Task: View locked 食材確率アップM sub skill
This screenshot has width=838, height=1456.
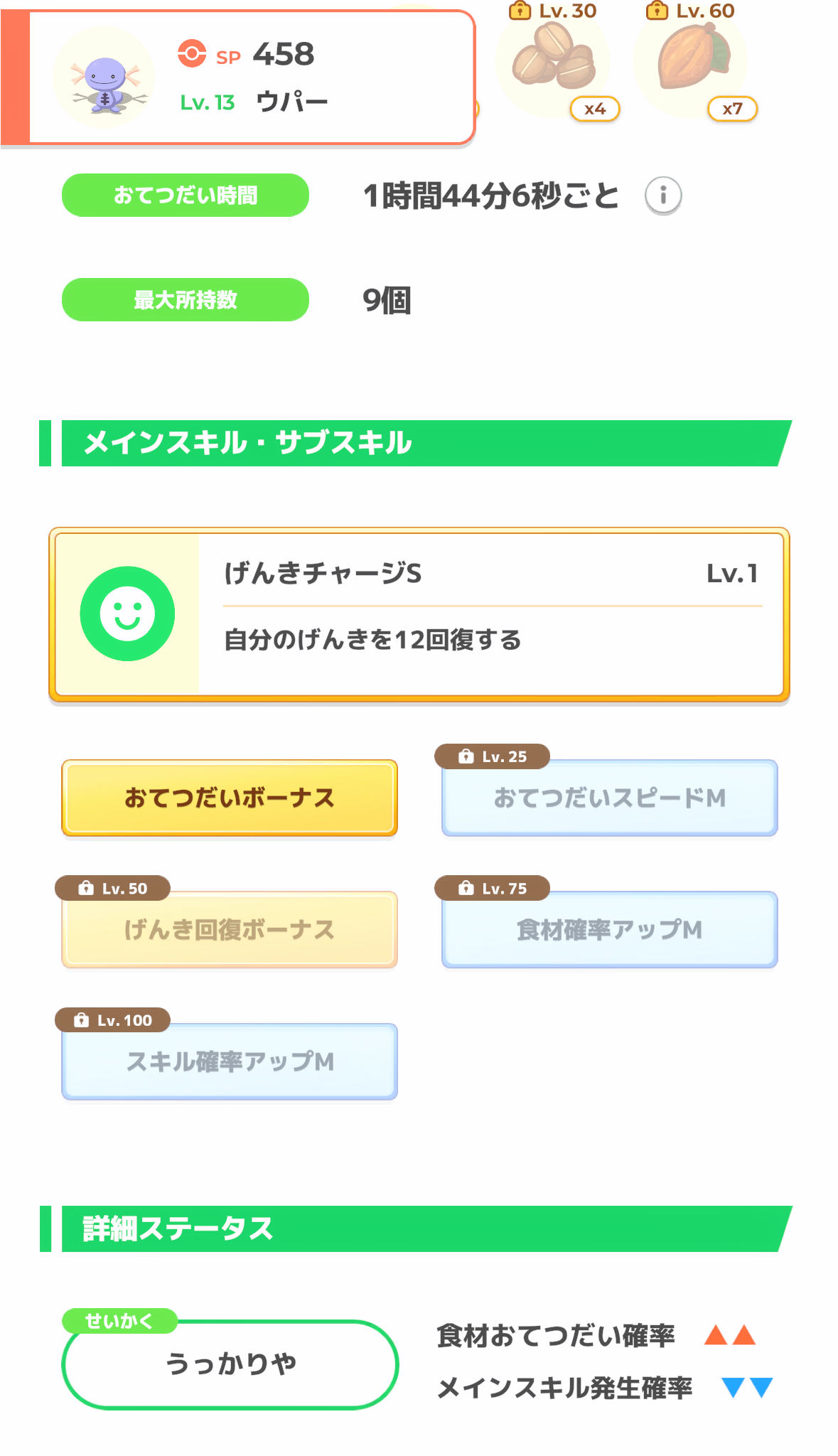Action: [x=609, y=929]
